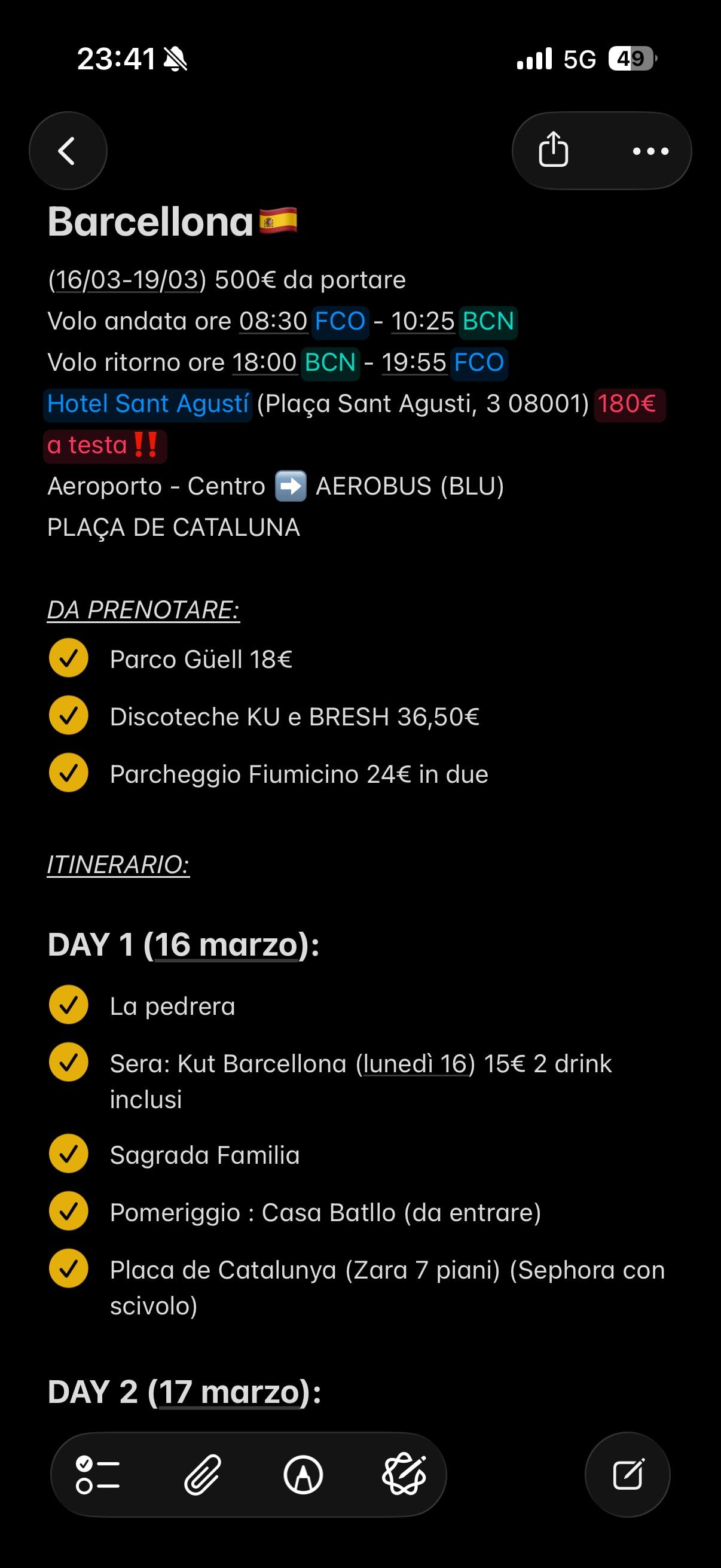
Task: Open the markup pen tool
Action: 303,1475
